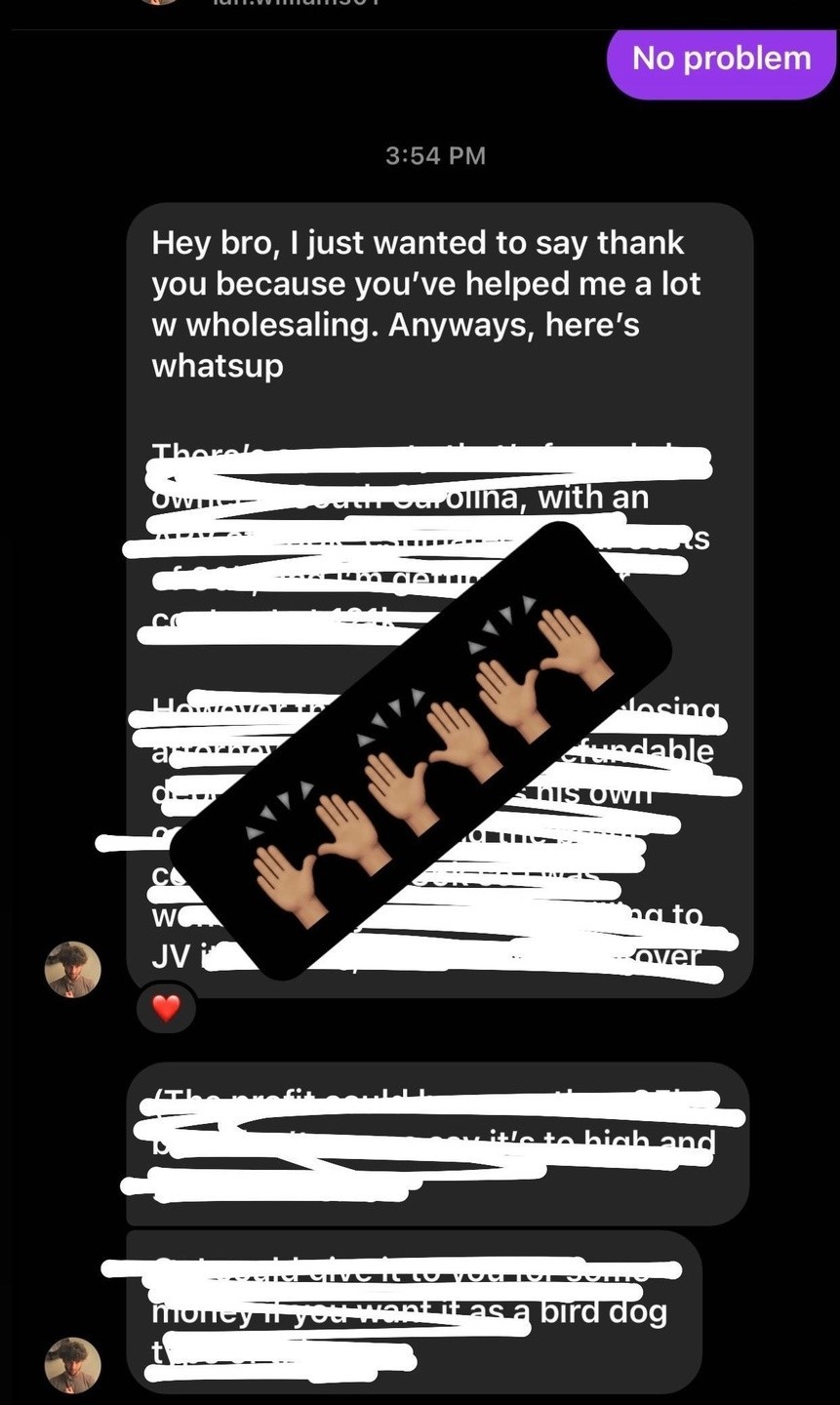Open sender's avatar beside the heart-reacted message
This screenshot has width=840, height=1405.
pos(73,969)
